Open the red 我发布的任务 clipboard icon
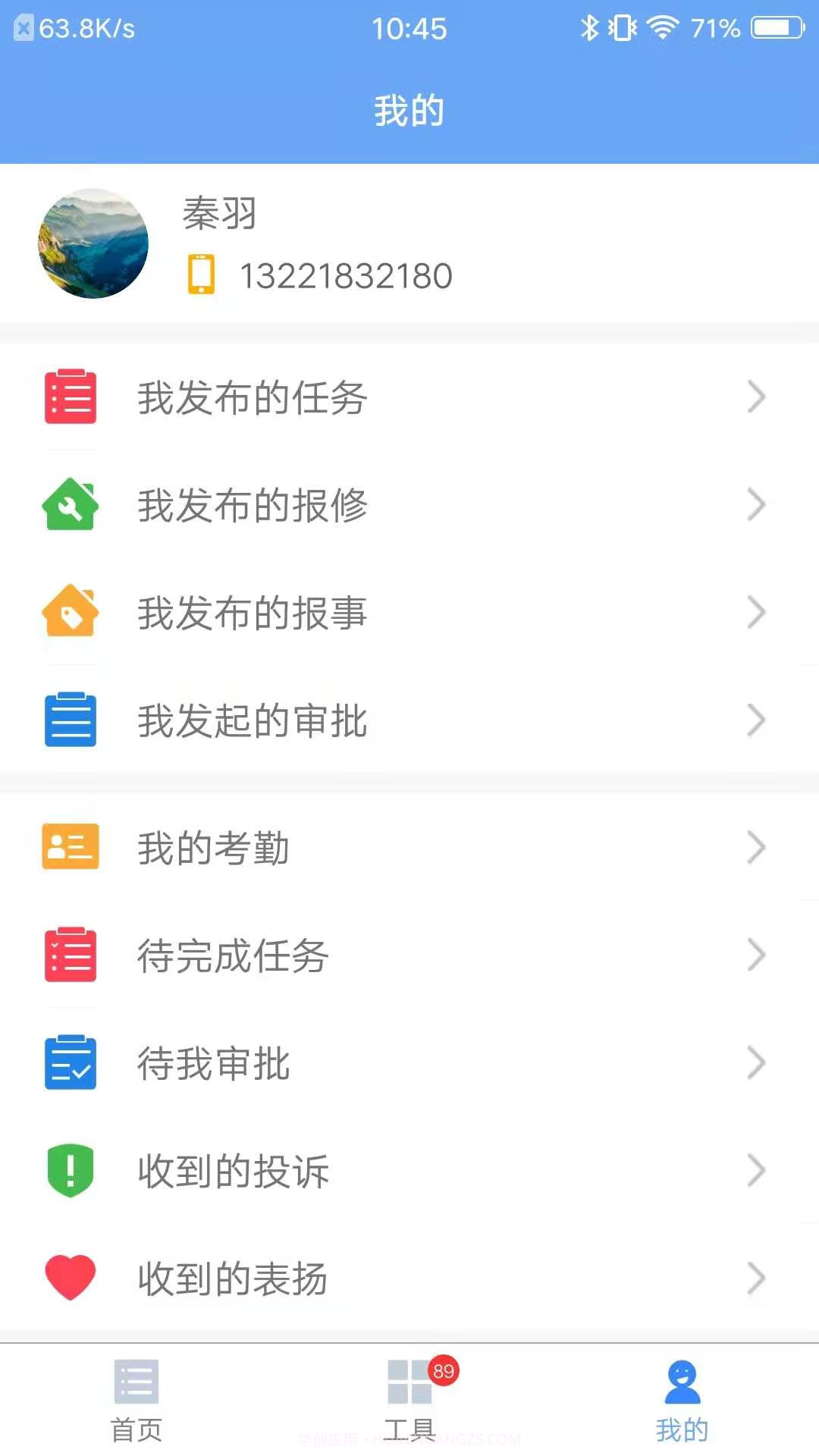The width and height of the screenshot is (819, 1456). [x=71, y=397]
